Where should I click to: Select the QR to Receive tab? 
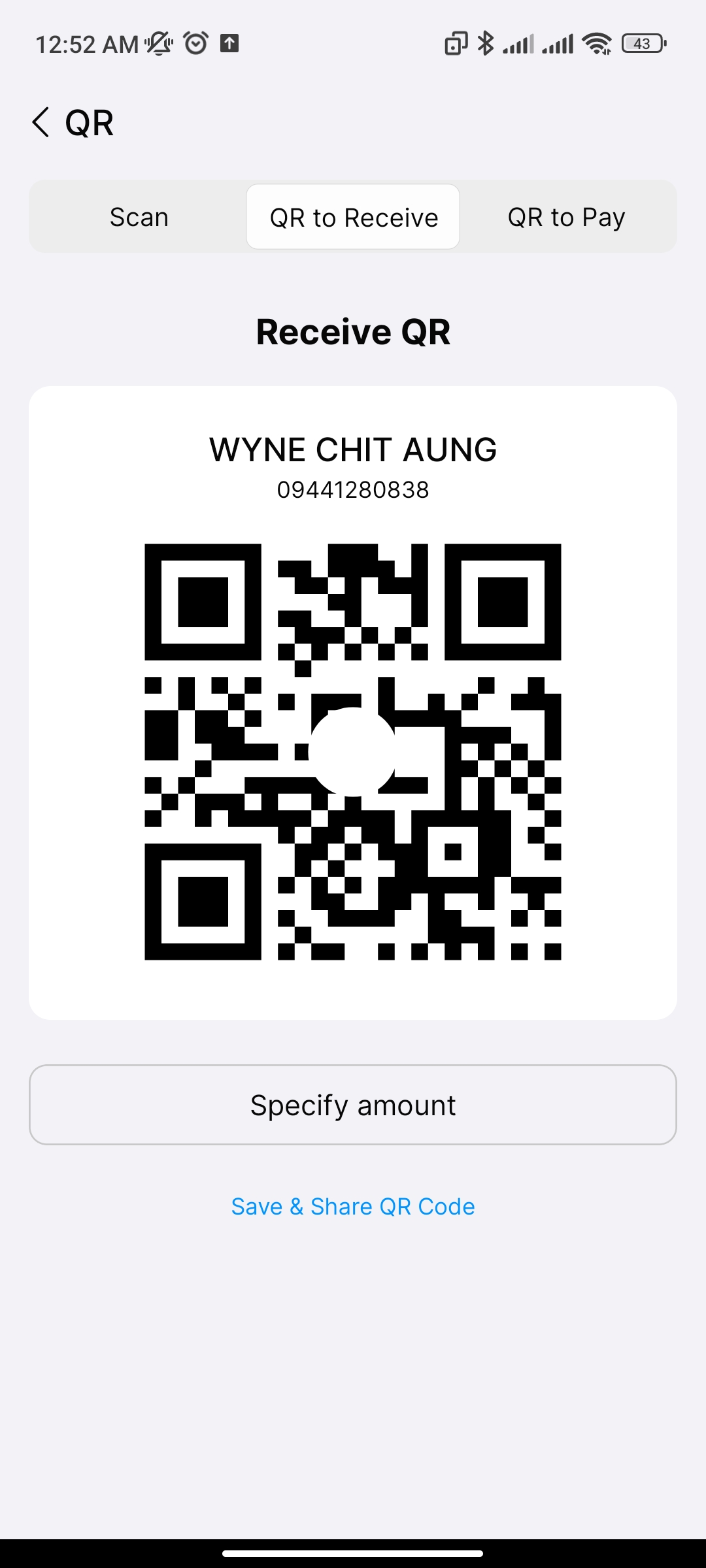[353, 217]
